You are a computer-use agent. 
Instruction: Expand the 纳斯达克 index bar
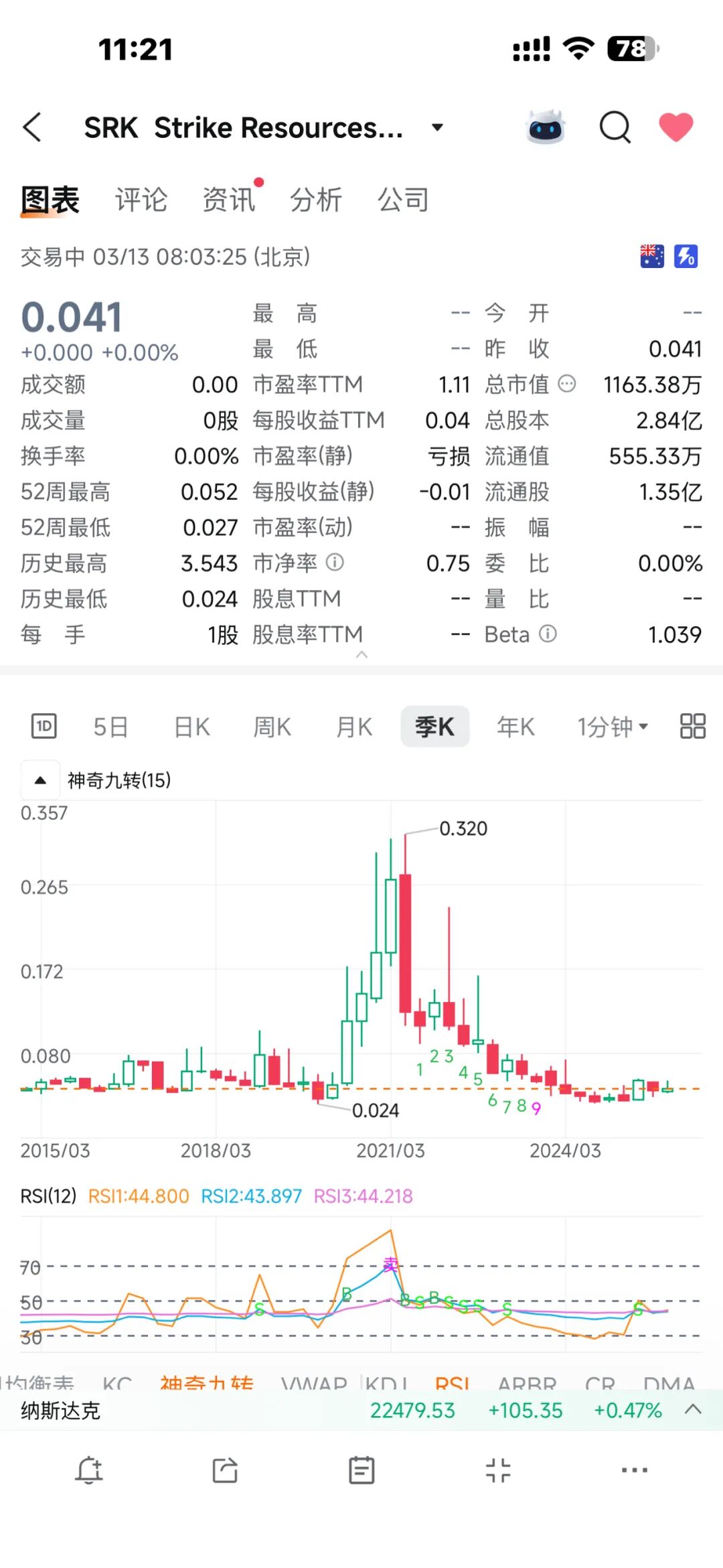(x=694, y=1410)
